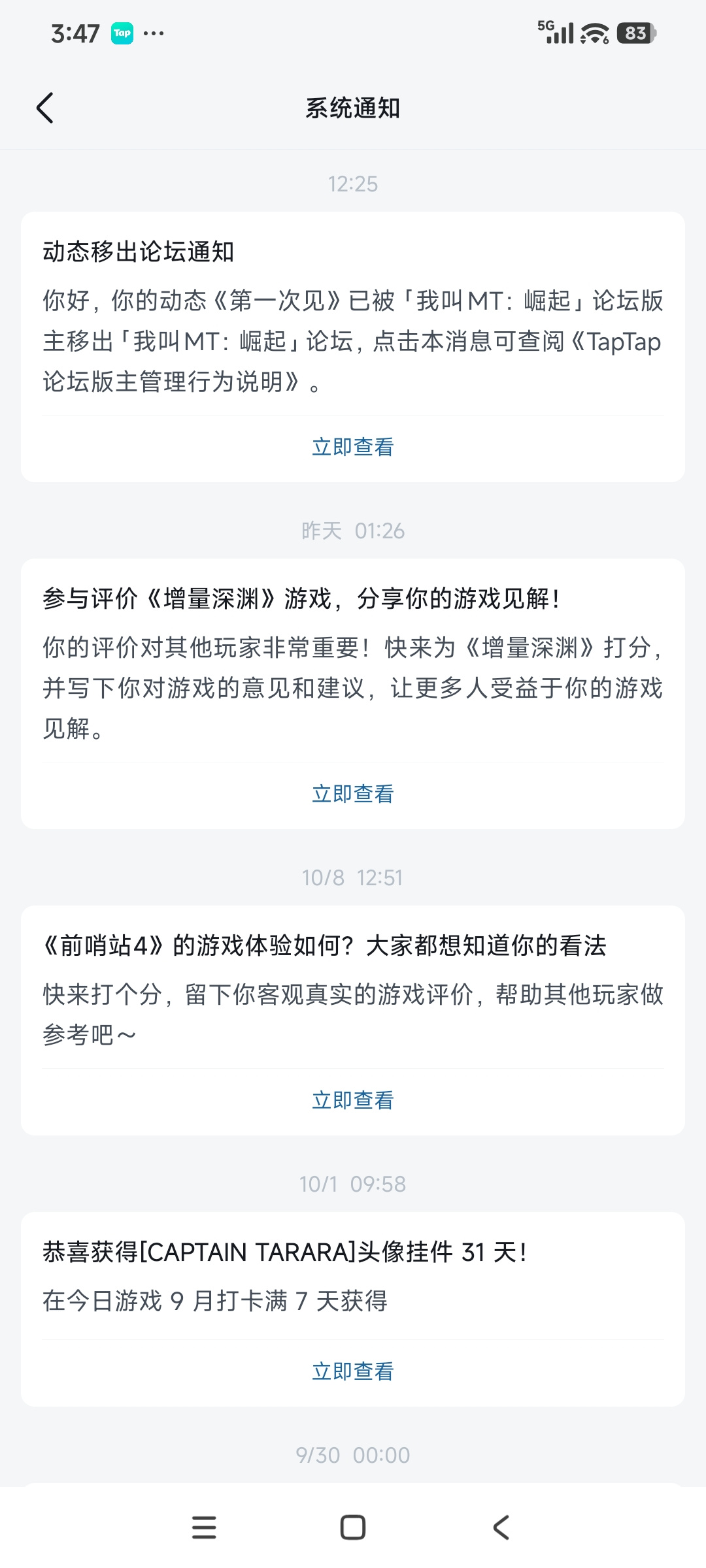This screenshot has height=1568, width=706.
Task: Go to home screen via system home button
Action: pos(353,1527)
